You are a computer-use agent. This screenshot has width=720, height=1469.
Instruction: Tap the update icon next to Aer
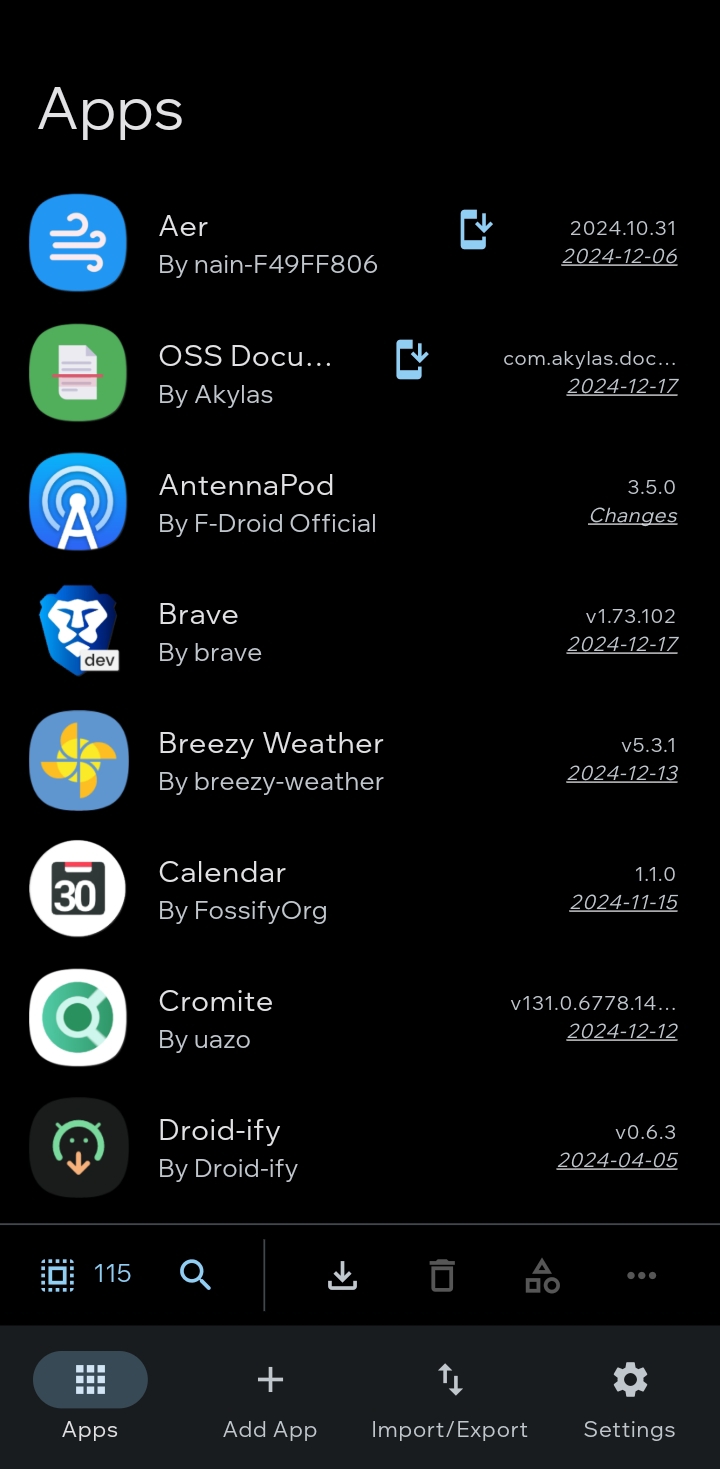click(x=476, y=229)
